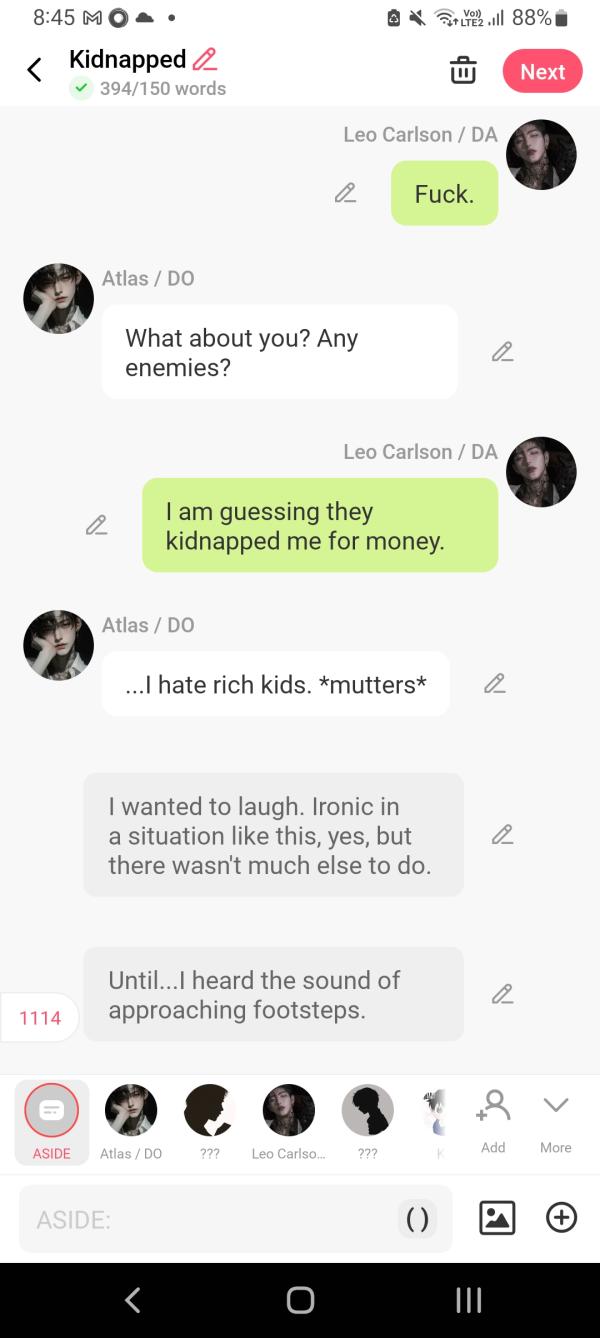Edit "kidnapped me for money" message
This screenshot has width=600, height=1338.
tap(96, 525)
